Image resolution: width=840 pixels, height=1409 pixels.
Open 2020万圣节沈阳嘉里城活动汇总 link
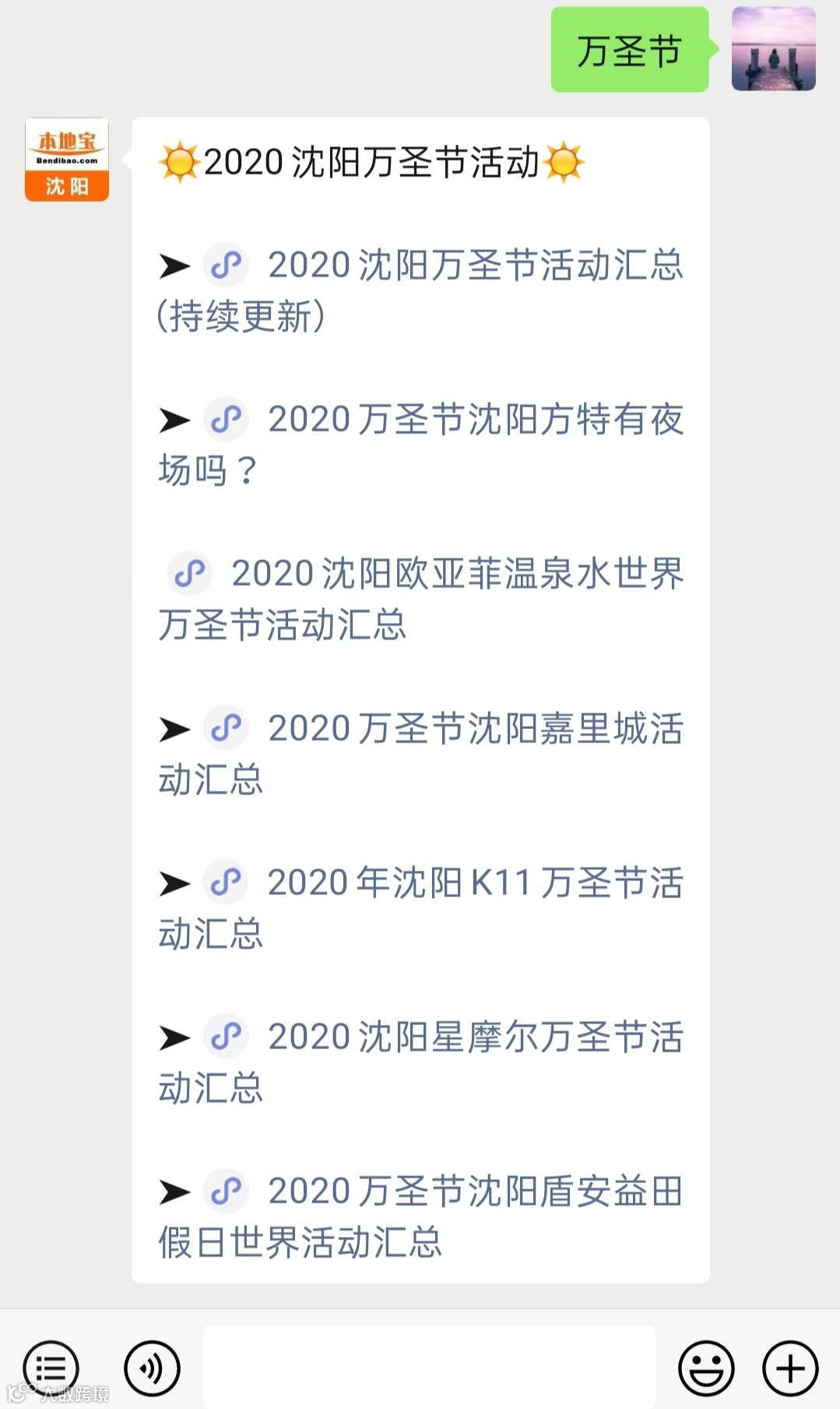pyautogui.click(x=475, y=729)
